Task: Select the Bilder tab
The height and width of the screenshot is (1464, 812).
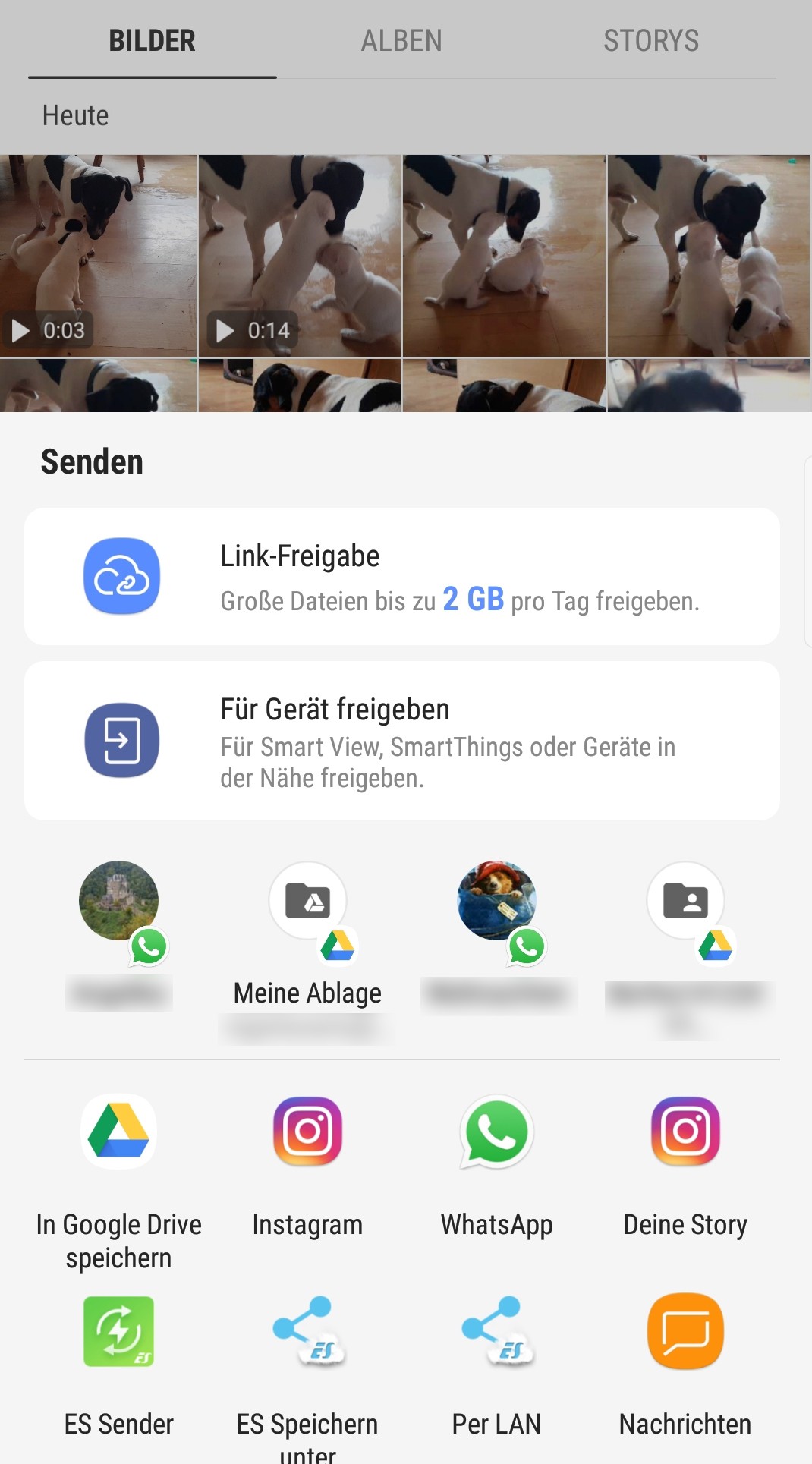Action: tap(152, 41)
